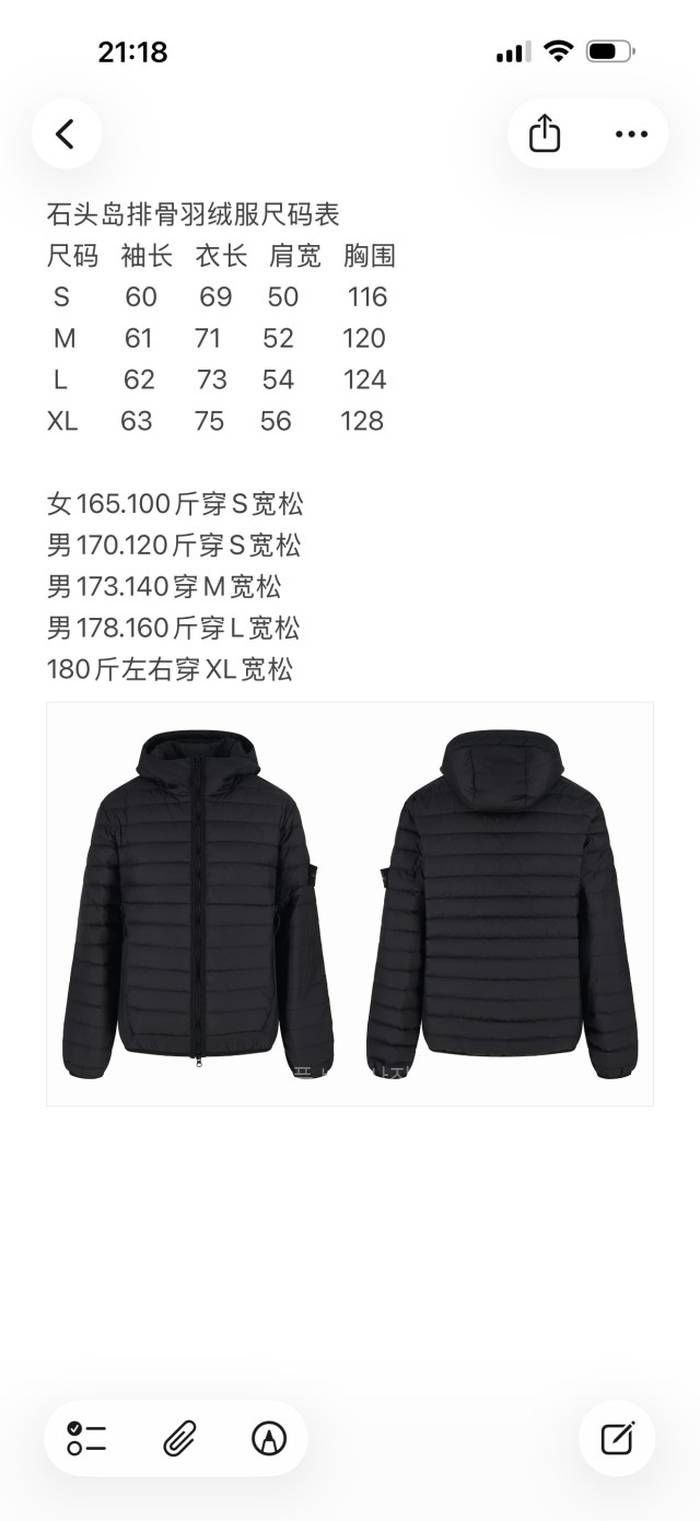Add a checklist to the note
Viewport: 700px width, 1521px height.
point(87,1438)
